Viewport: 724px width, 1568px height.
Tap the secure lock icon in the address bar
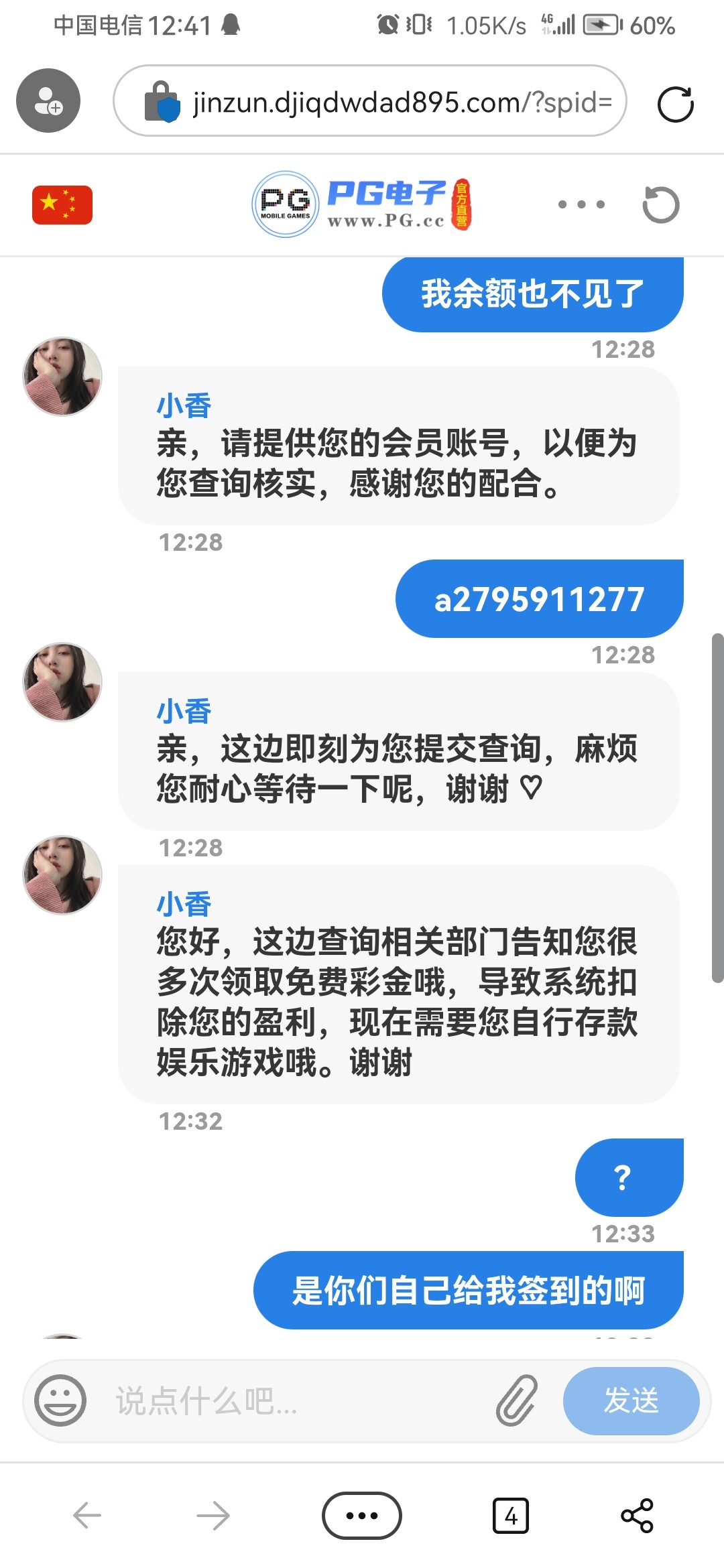pos(161,102)
